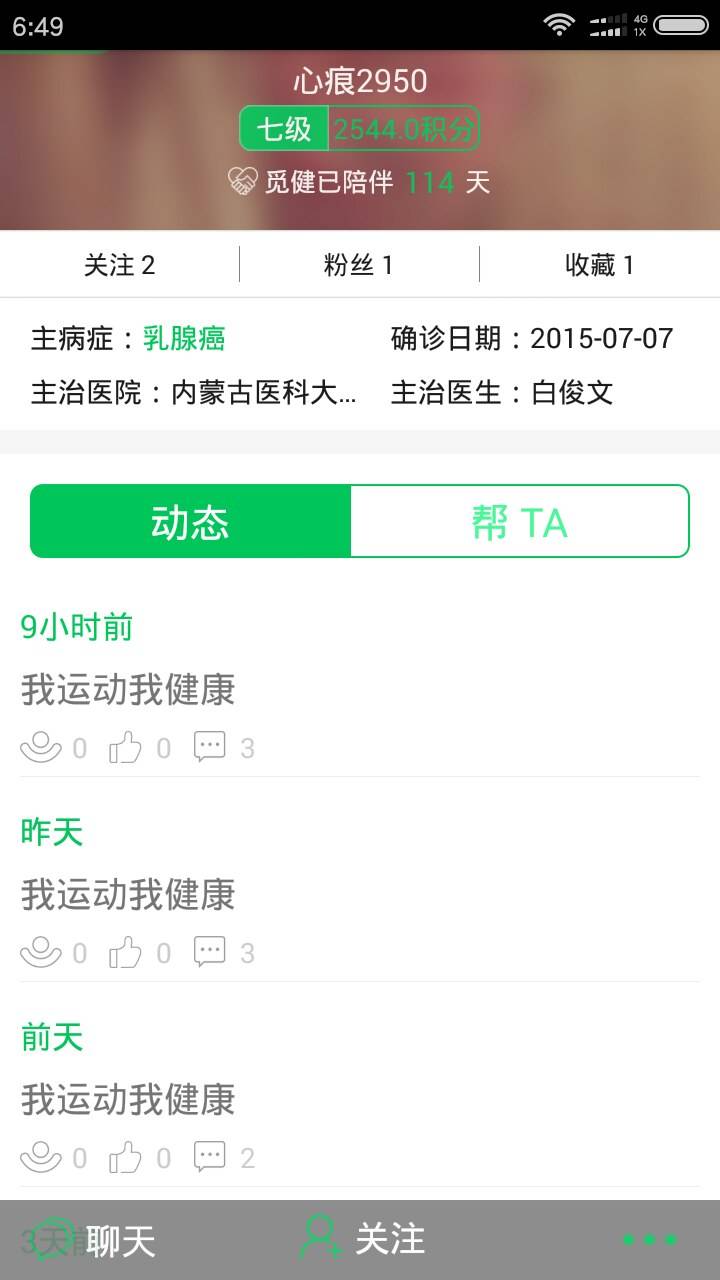Open the 关注 2 following list
The height and width of the screenshot is (1280, 720).
click(120, 265)
